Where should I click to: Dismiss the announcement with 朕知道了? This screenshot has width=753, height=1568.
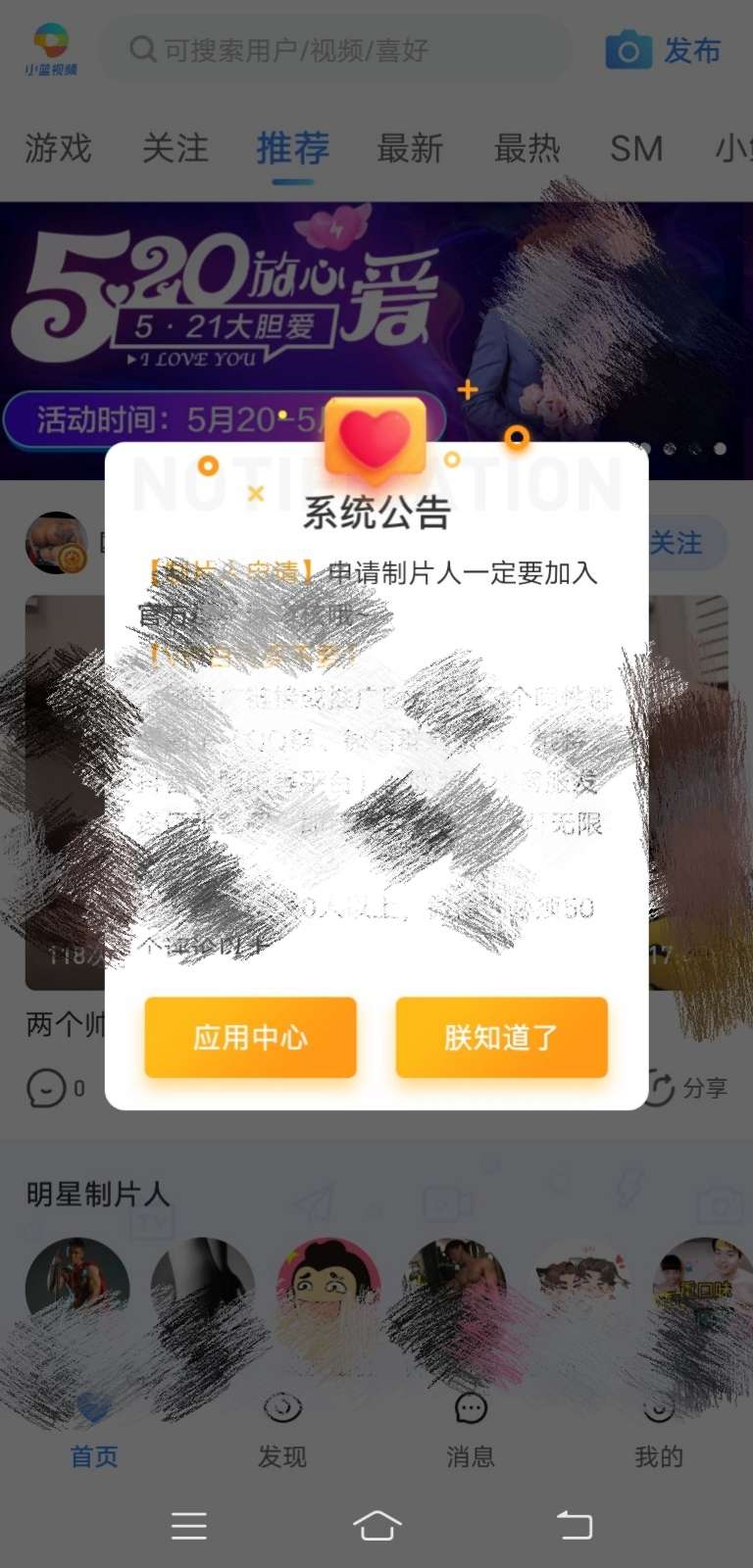coord(501,1038)
